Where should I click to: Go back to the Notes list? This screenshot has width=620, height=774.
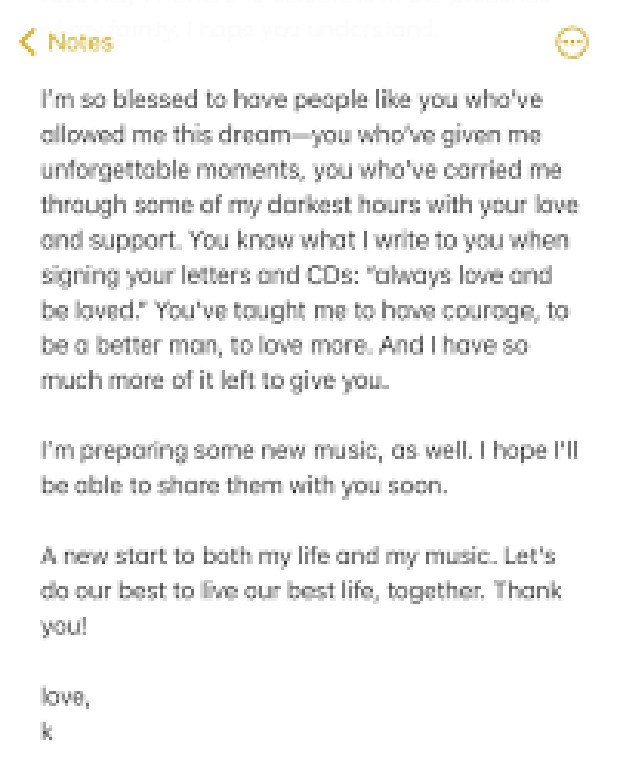pyautogui.click(x=66, y=43)
